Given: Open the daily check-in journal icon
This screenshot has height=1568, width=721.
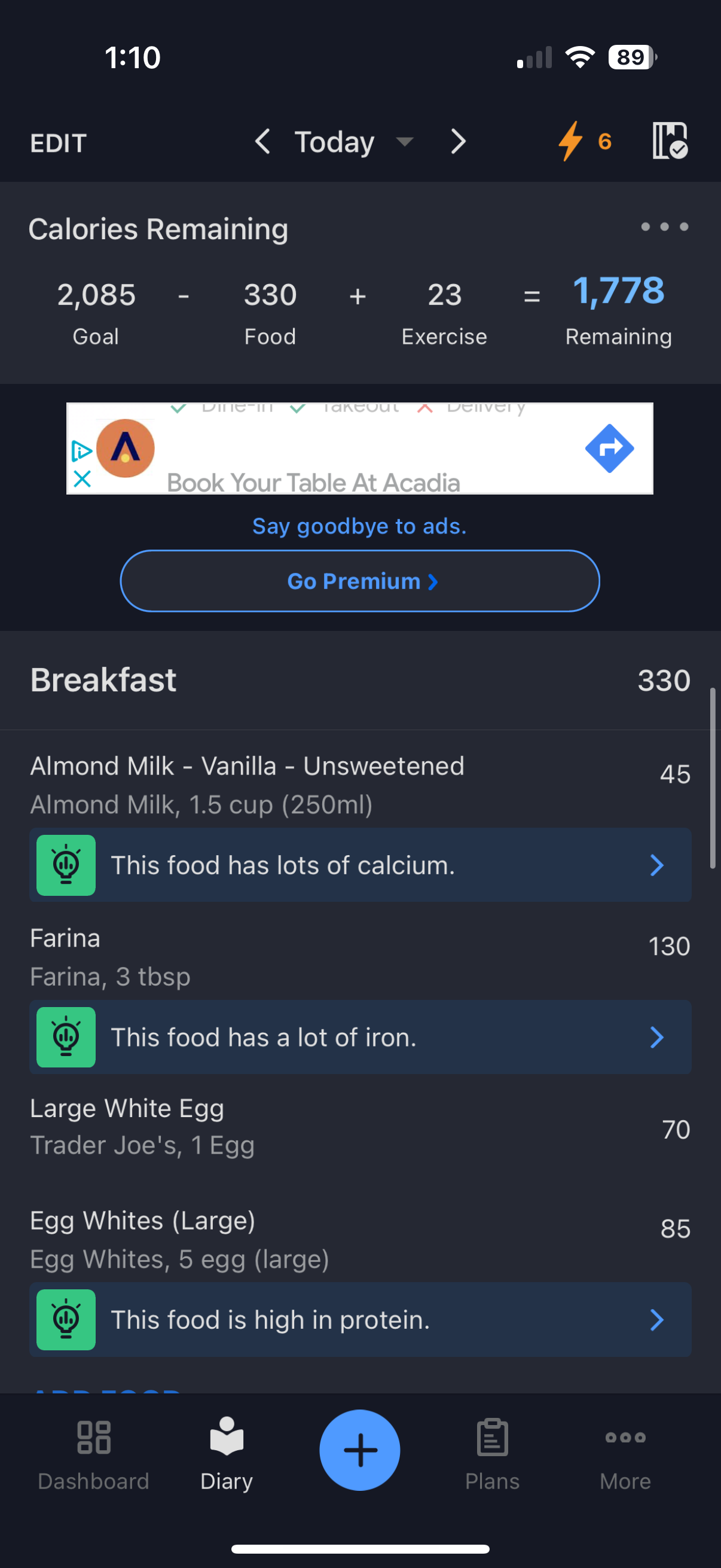Looking at the screenshot, I should click(x=668, y=141).
